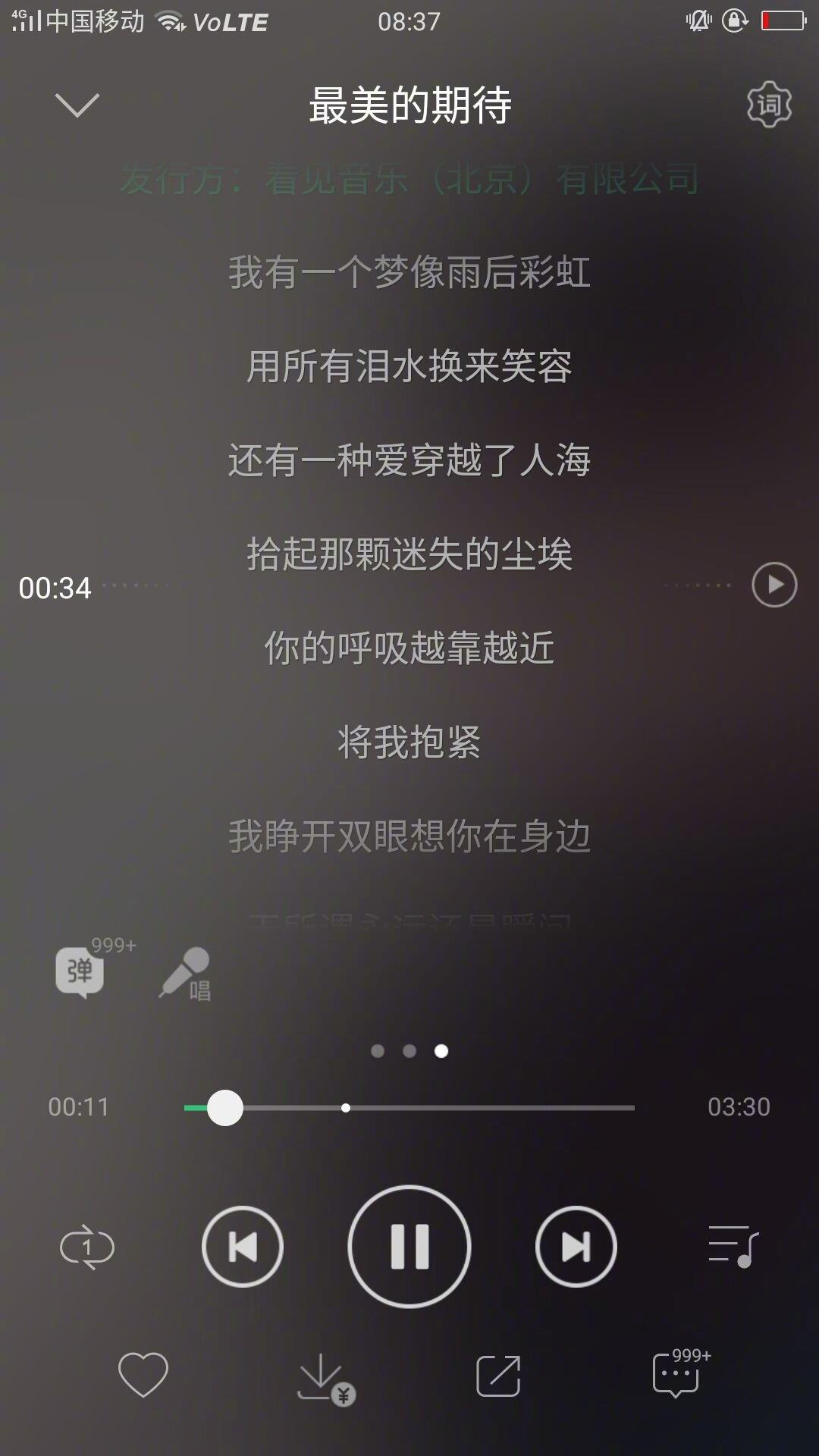This screenshot has height=1456, width=819.
Task: Open the karaoke sing (唱) microphone
Action: (x=185, y=974)
